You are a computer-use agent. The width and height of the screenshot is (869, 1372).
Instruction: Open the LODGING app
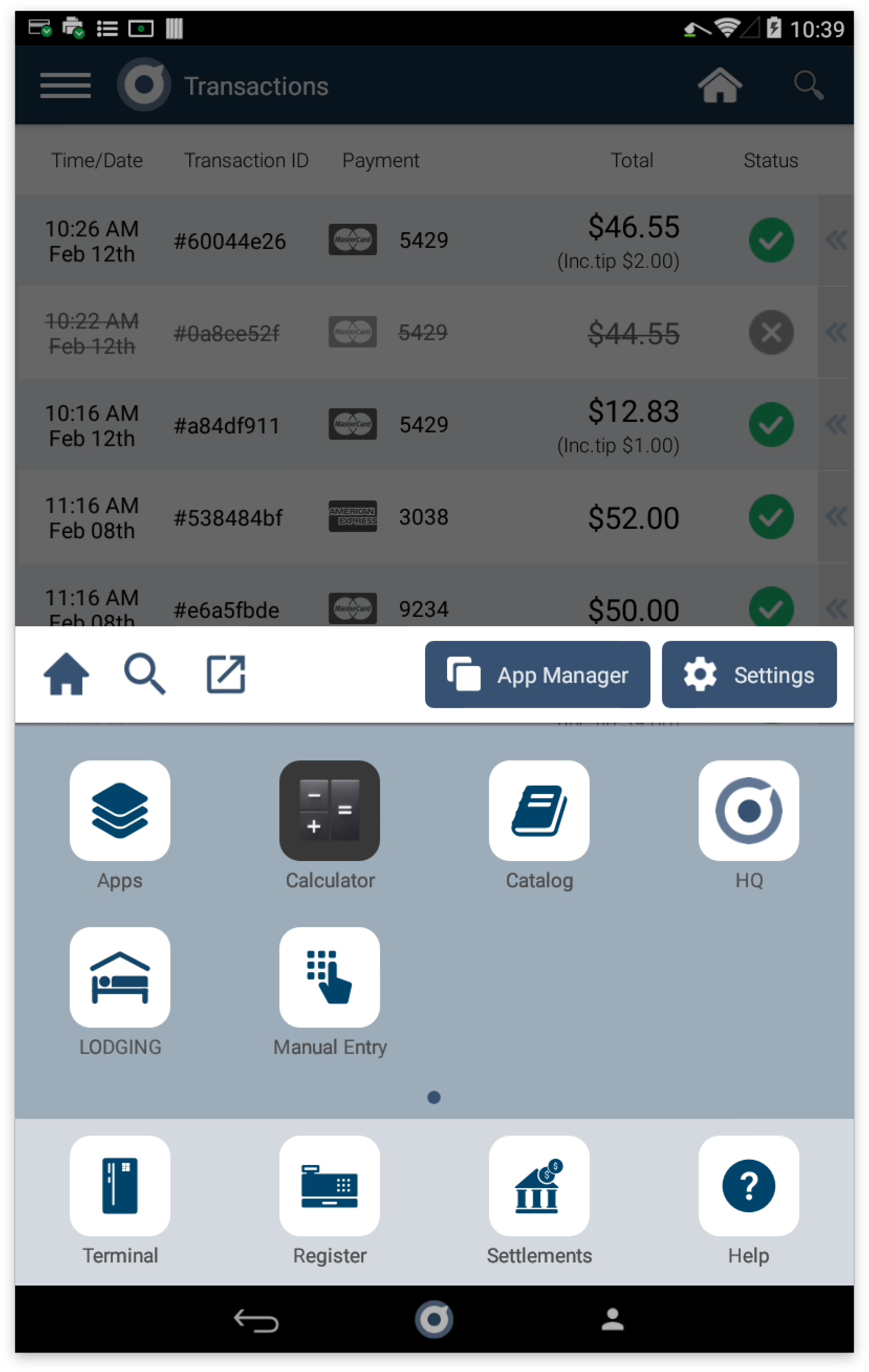(x=120, y=976)
